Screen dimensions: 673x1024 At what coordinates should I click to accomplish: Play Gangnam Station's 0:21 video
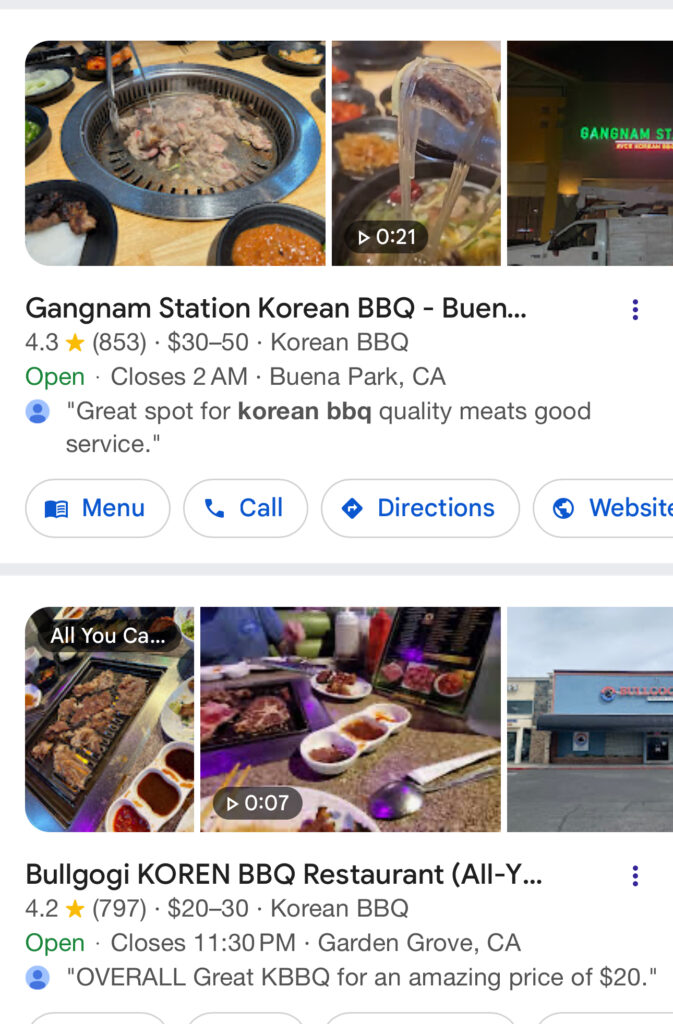(x=416, y=153)
